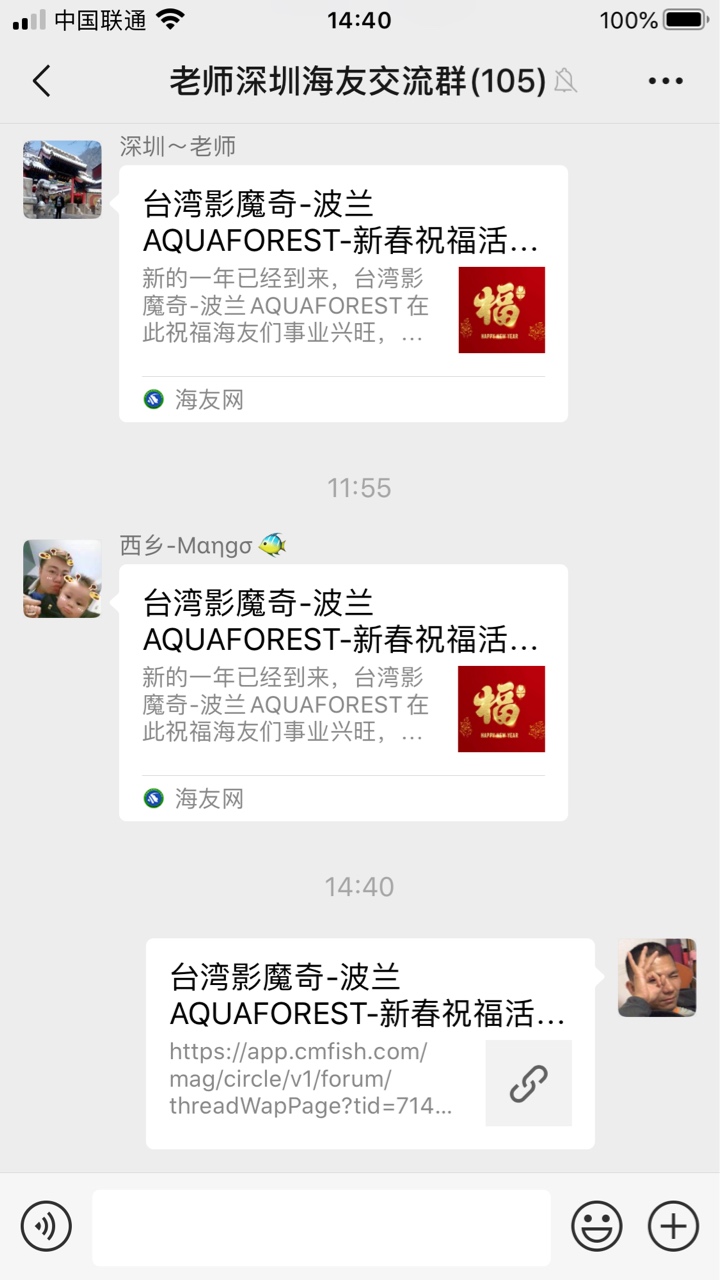This screenshot has height=1280, width=720.
Task: Switch to voice message input
Action: coord(46,1226)
